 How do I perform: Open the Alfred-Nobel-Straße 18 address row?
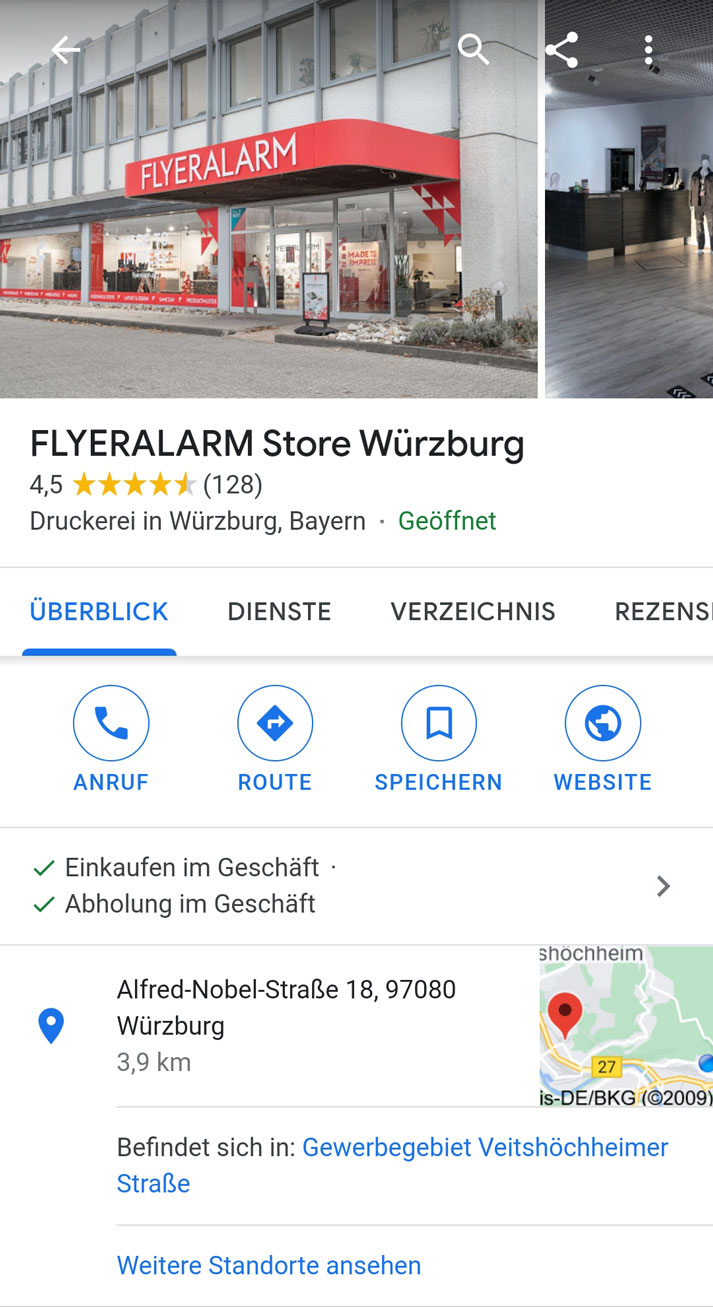point(286,1025)
